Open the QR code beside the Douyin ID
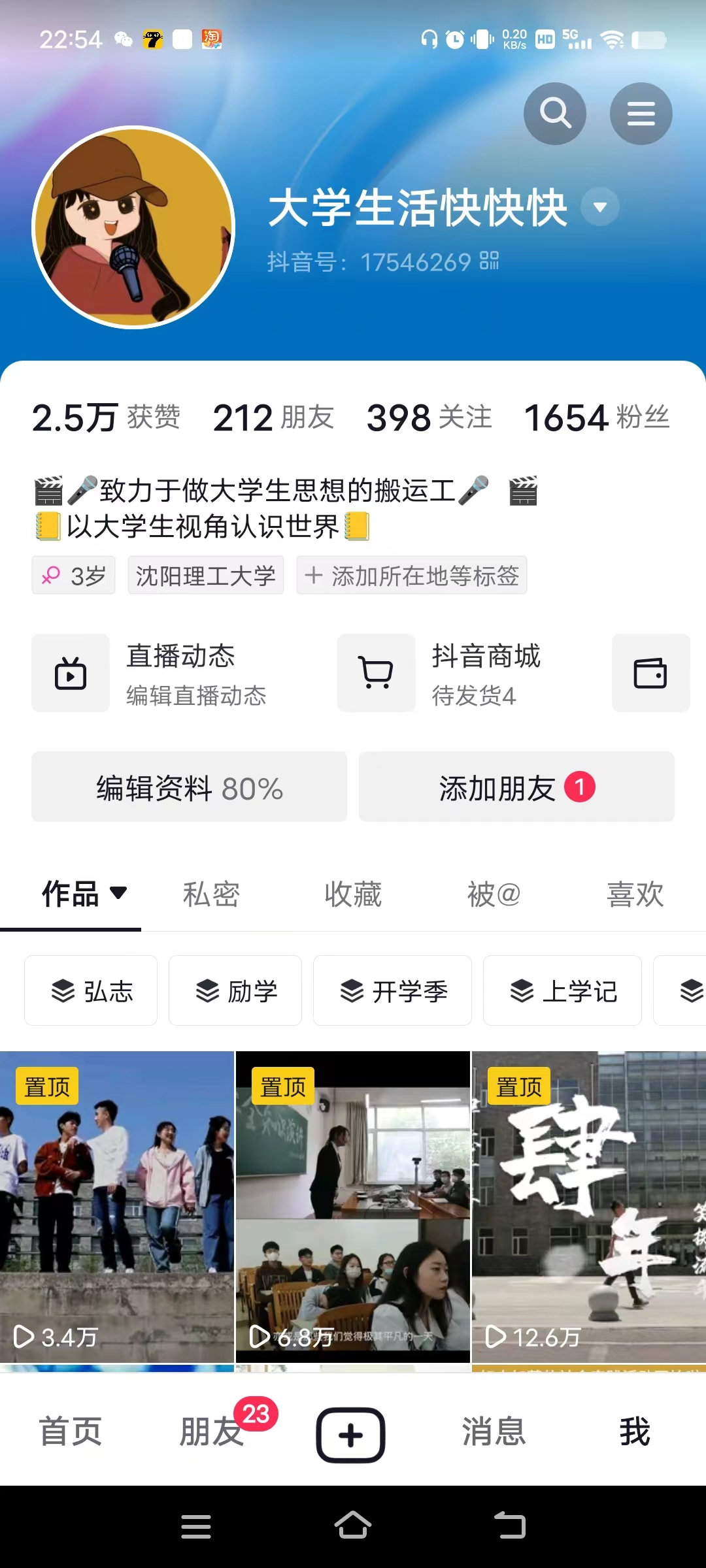 click(x=490, y=261)
